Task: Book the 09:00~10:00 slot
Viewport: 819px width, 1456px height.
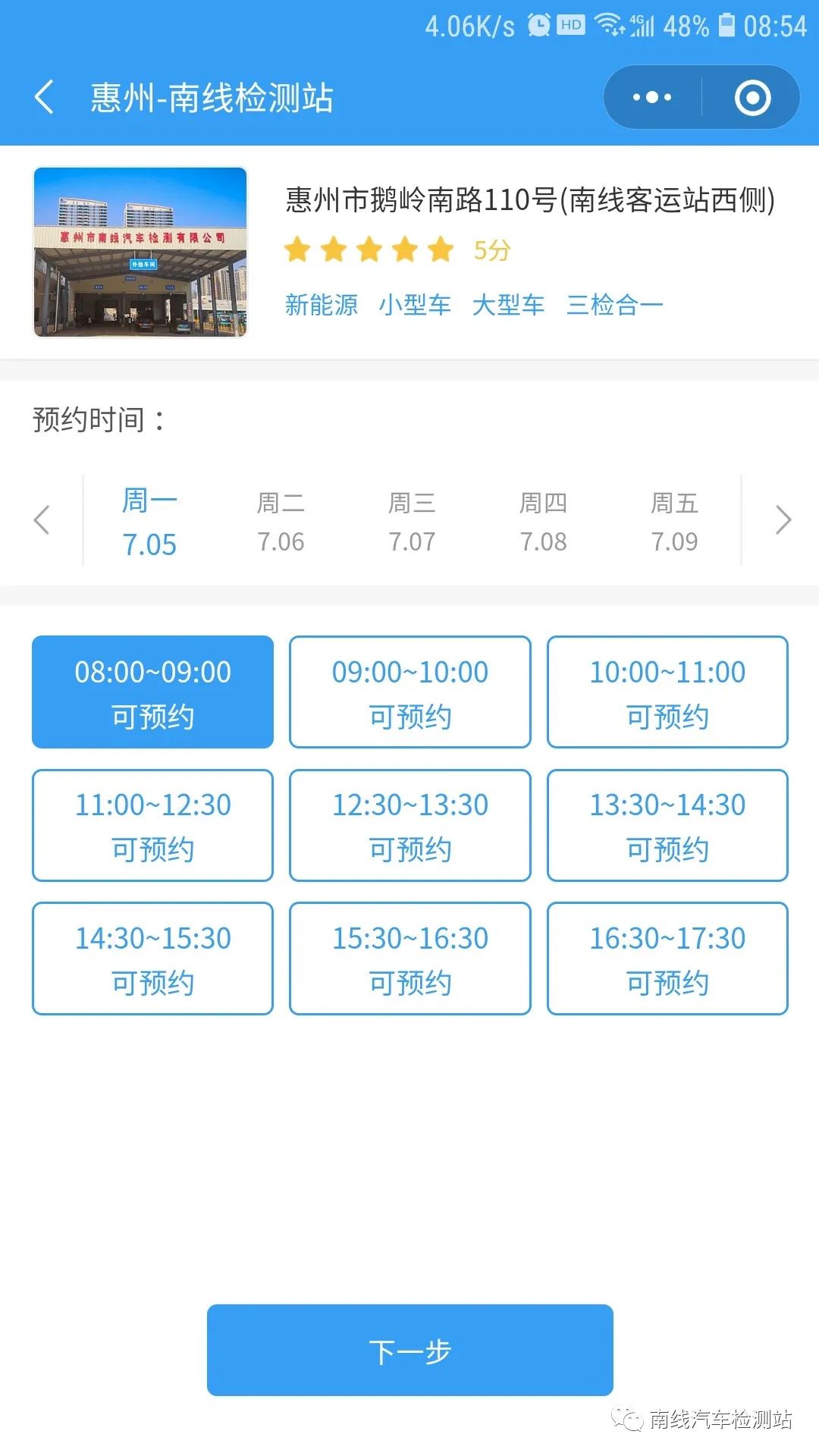Action: pos(410,692)
